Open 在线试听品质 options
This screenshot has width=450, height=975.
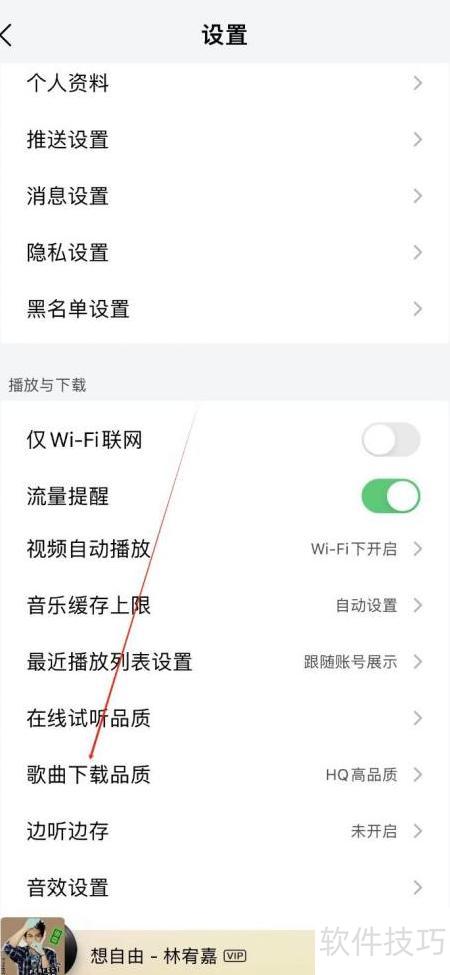click(x=225, y=718)
